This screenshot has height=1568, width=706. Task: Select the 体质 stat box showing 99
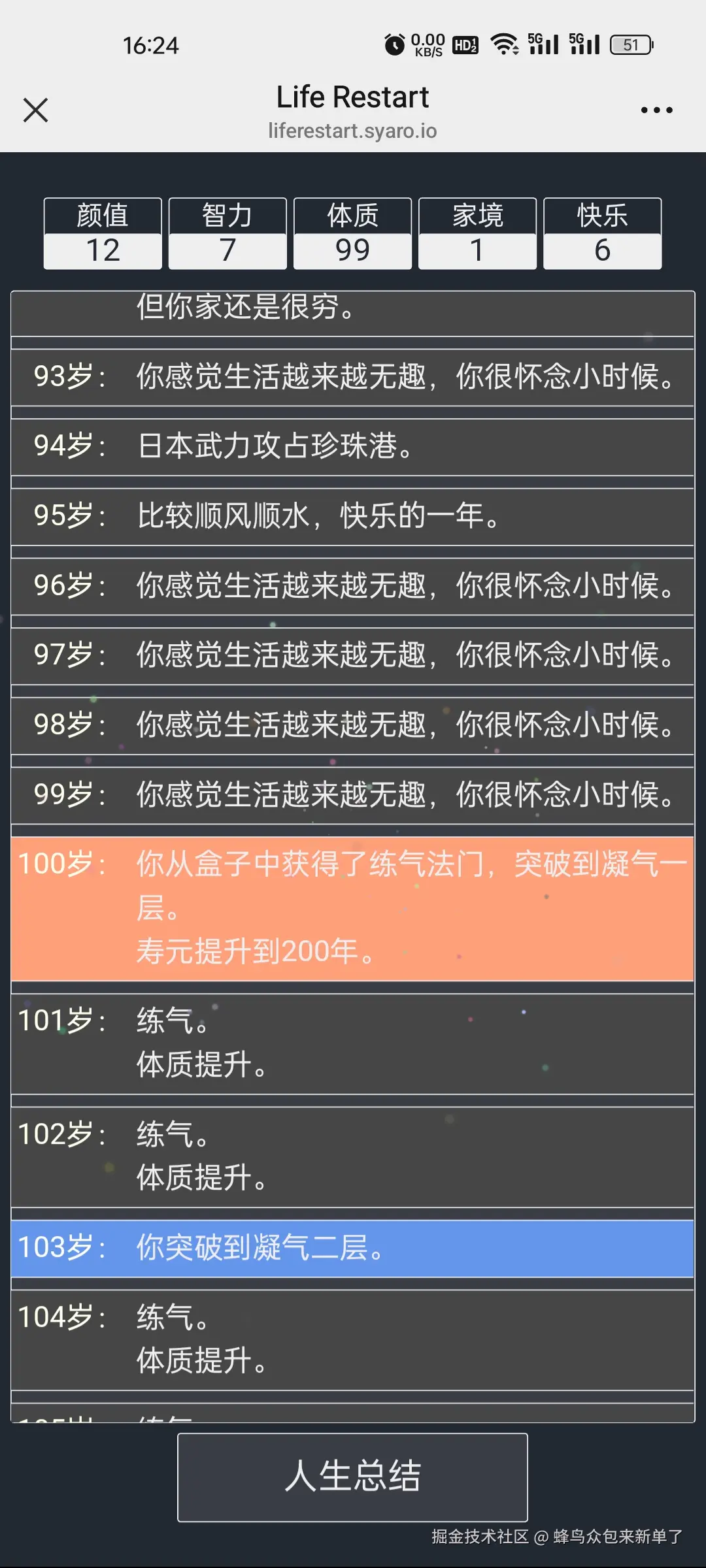click(x=352, y=233)
